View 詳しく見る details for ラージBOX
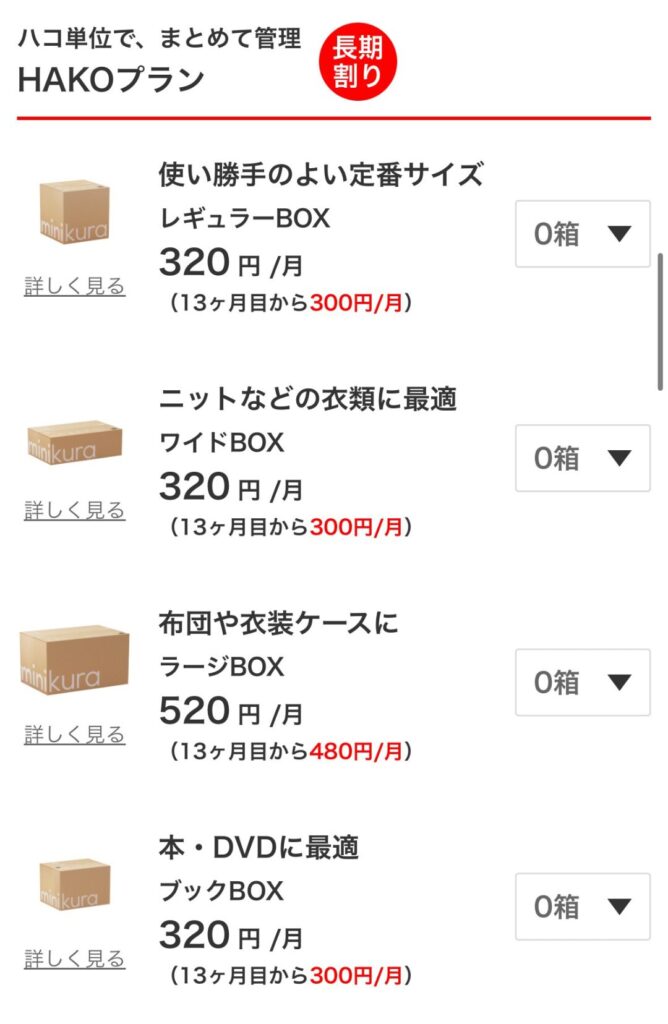Viewport: 668px width, 1024px height. 75,735
